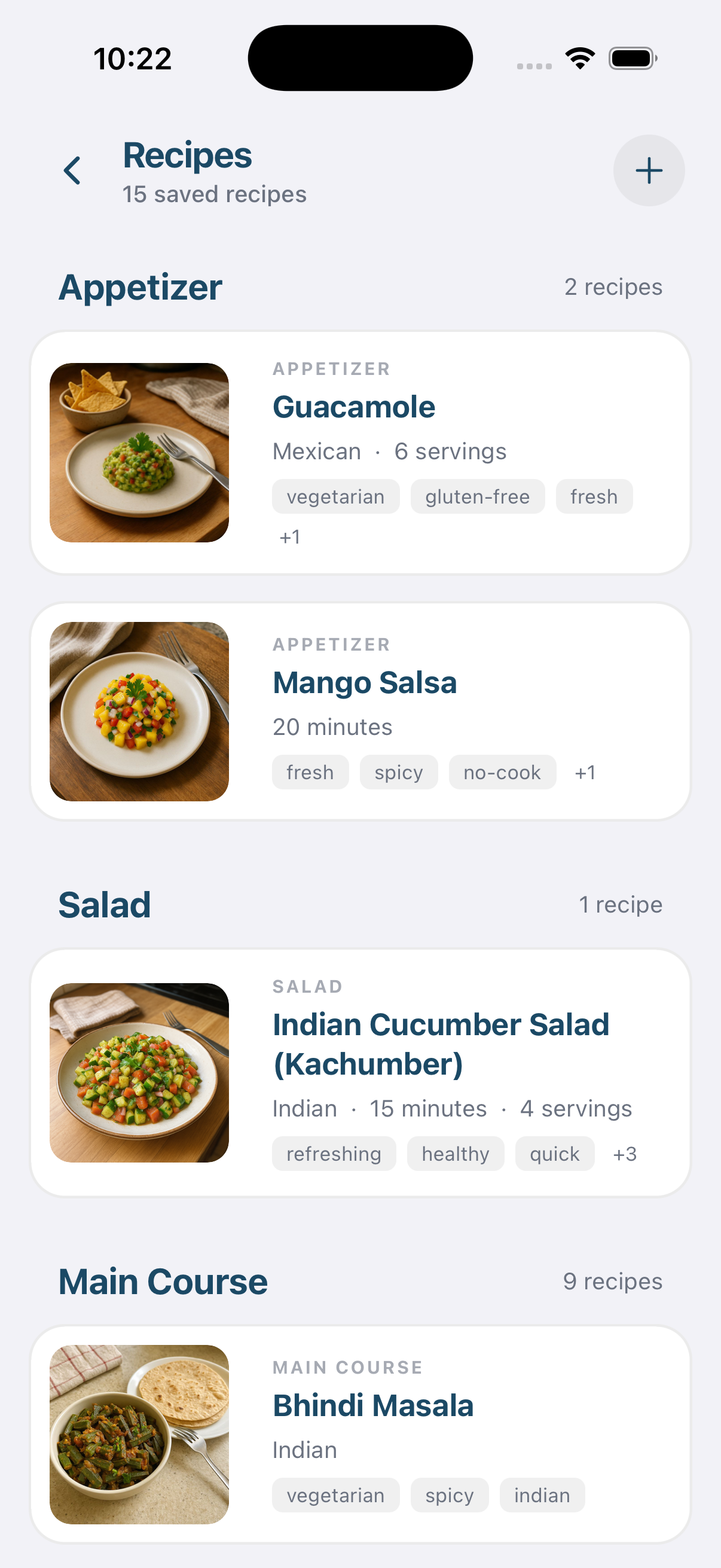Select the spicy tag on Mango Salsa
The height and width of the screenshot is (1568, 721).
coord(398,772)
